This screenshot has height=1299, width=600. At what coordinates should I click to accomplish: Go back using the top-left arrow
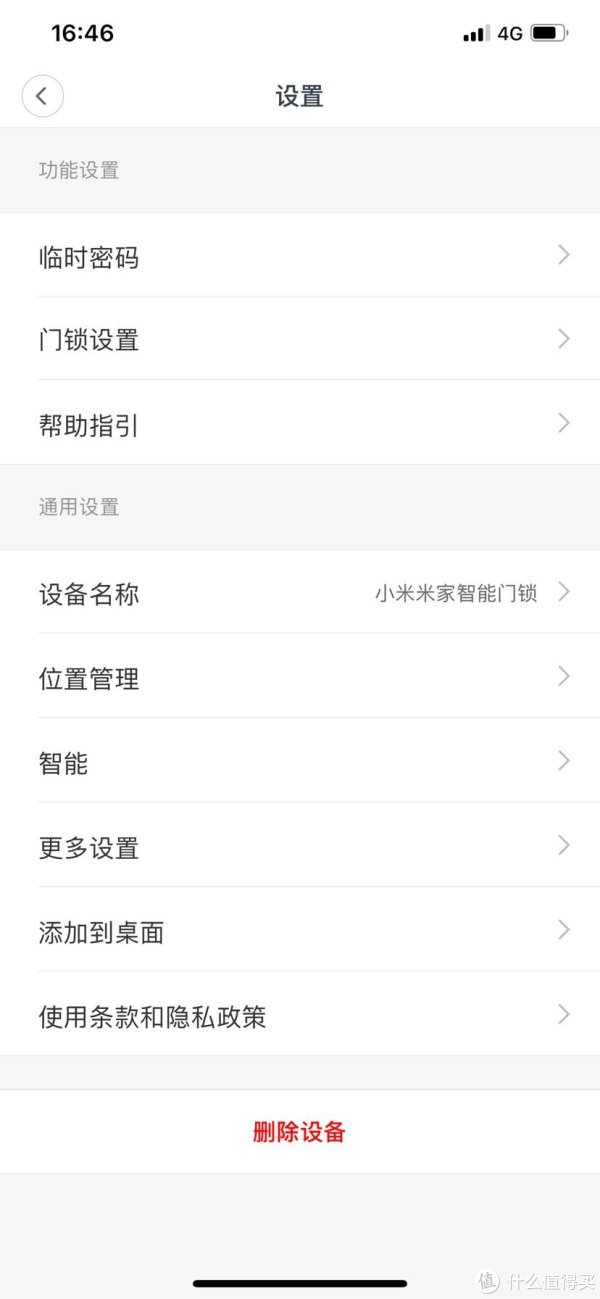[42, 96]
